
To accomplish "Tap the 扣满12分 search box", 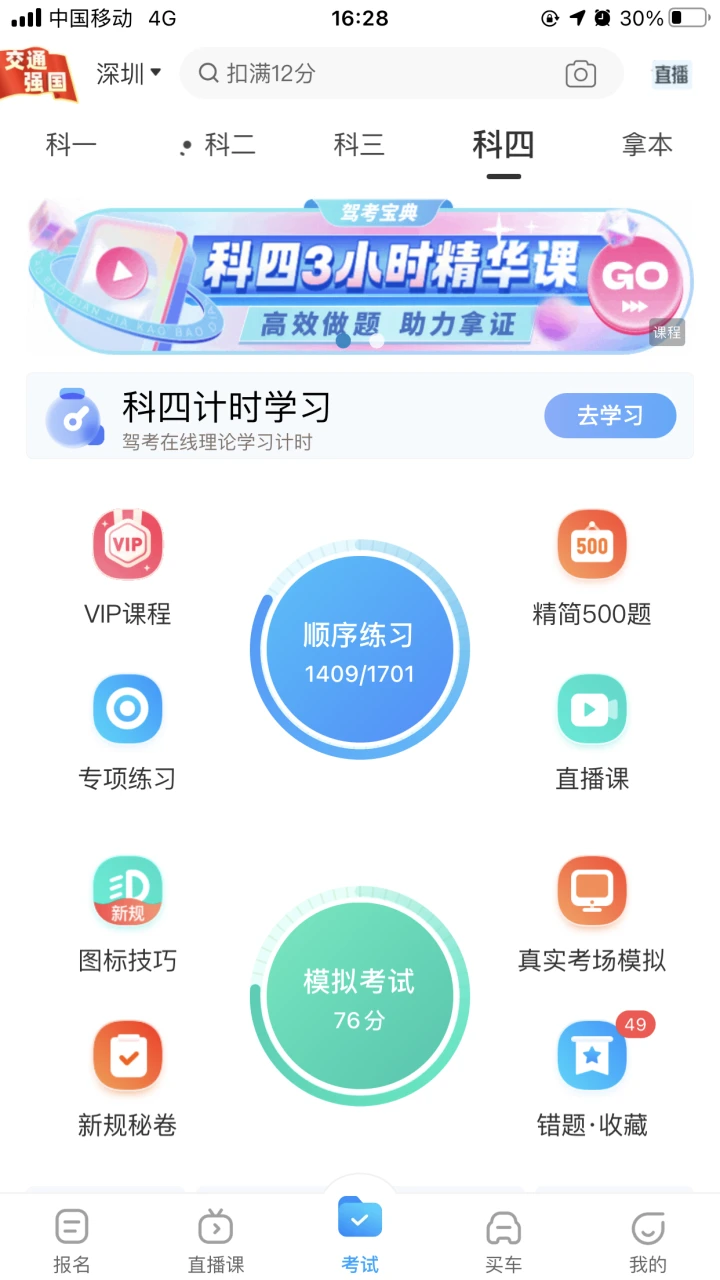I will [380, 73].
